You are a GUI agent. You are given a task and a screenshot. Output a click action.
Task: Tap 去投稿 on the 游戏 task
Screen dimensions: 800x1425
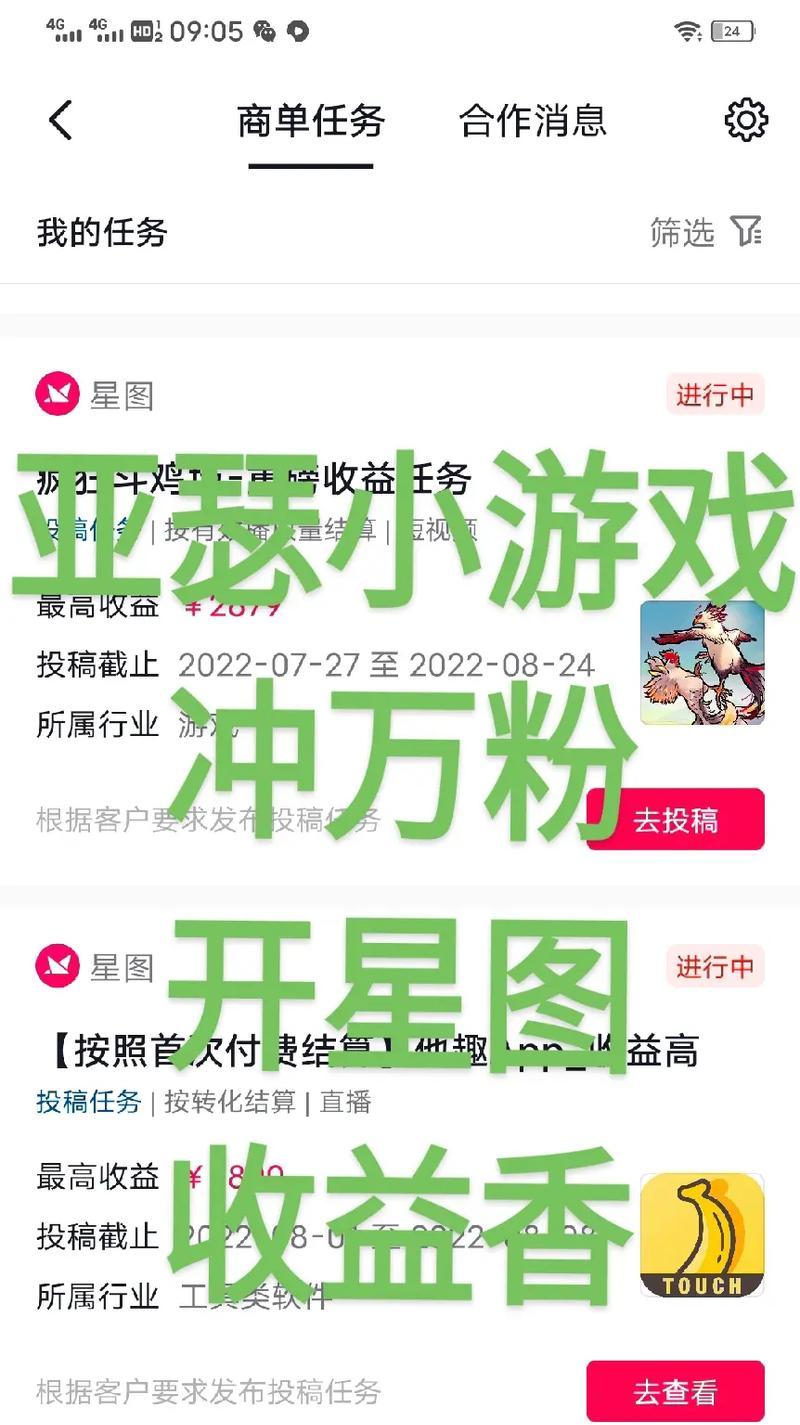[675, 820]
